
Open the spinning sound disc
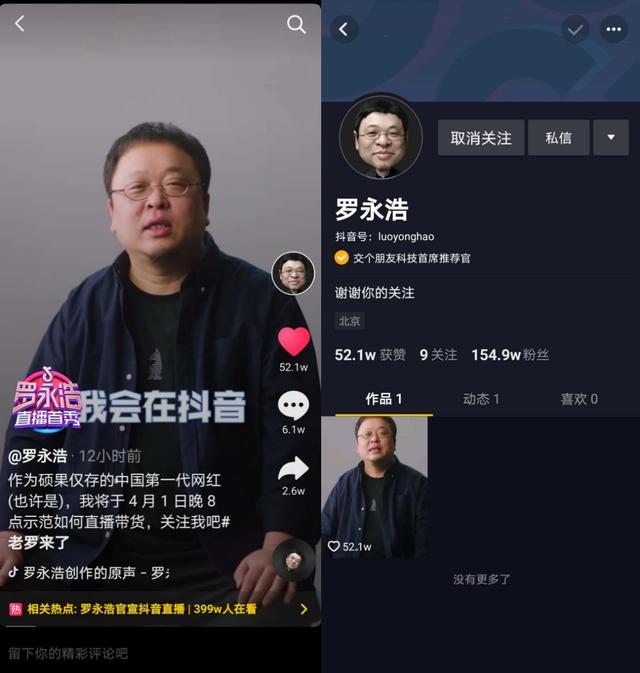pyautogui.click(x=293, y=560)
